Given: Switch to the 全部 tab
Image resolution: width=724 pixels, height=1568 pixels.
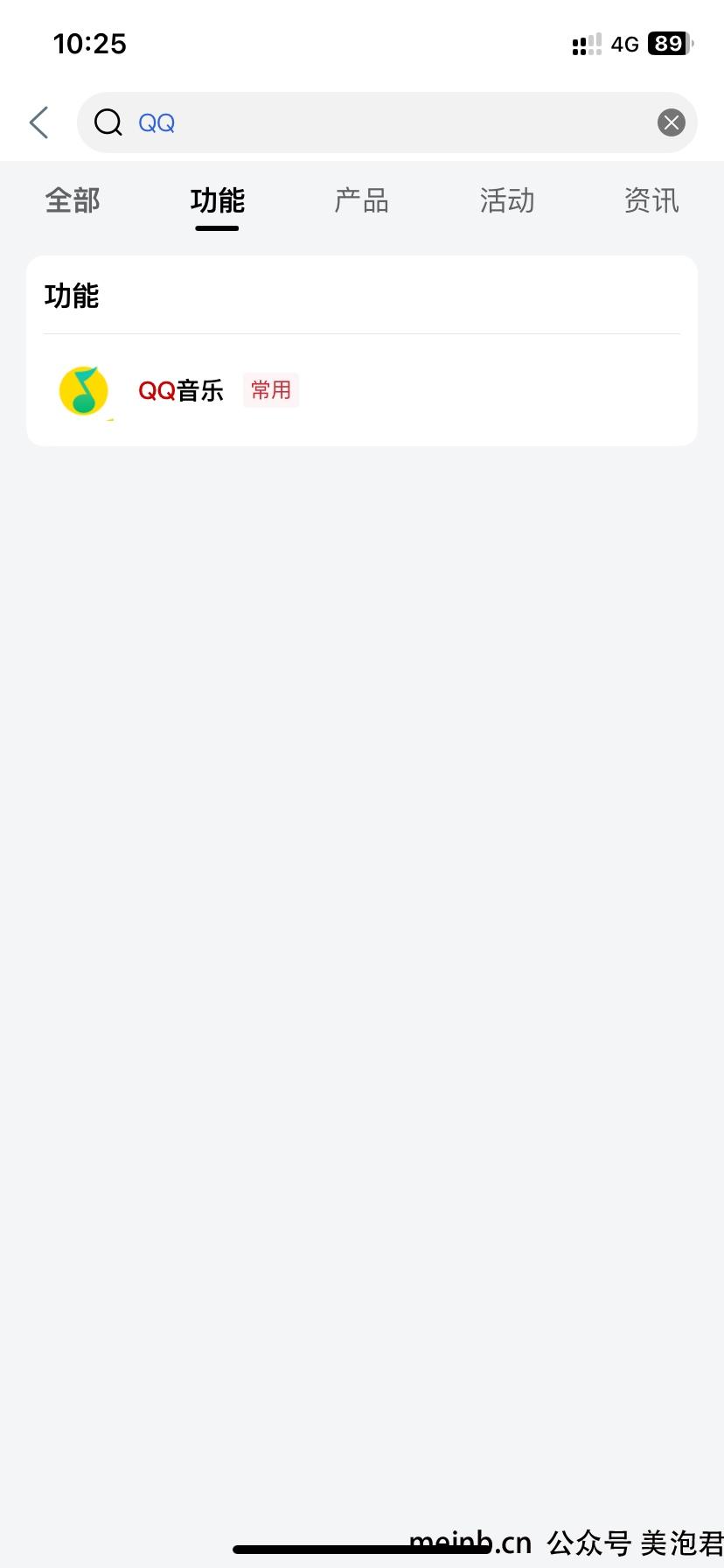Looking at the screenshot, I should (x=73, y=200).
